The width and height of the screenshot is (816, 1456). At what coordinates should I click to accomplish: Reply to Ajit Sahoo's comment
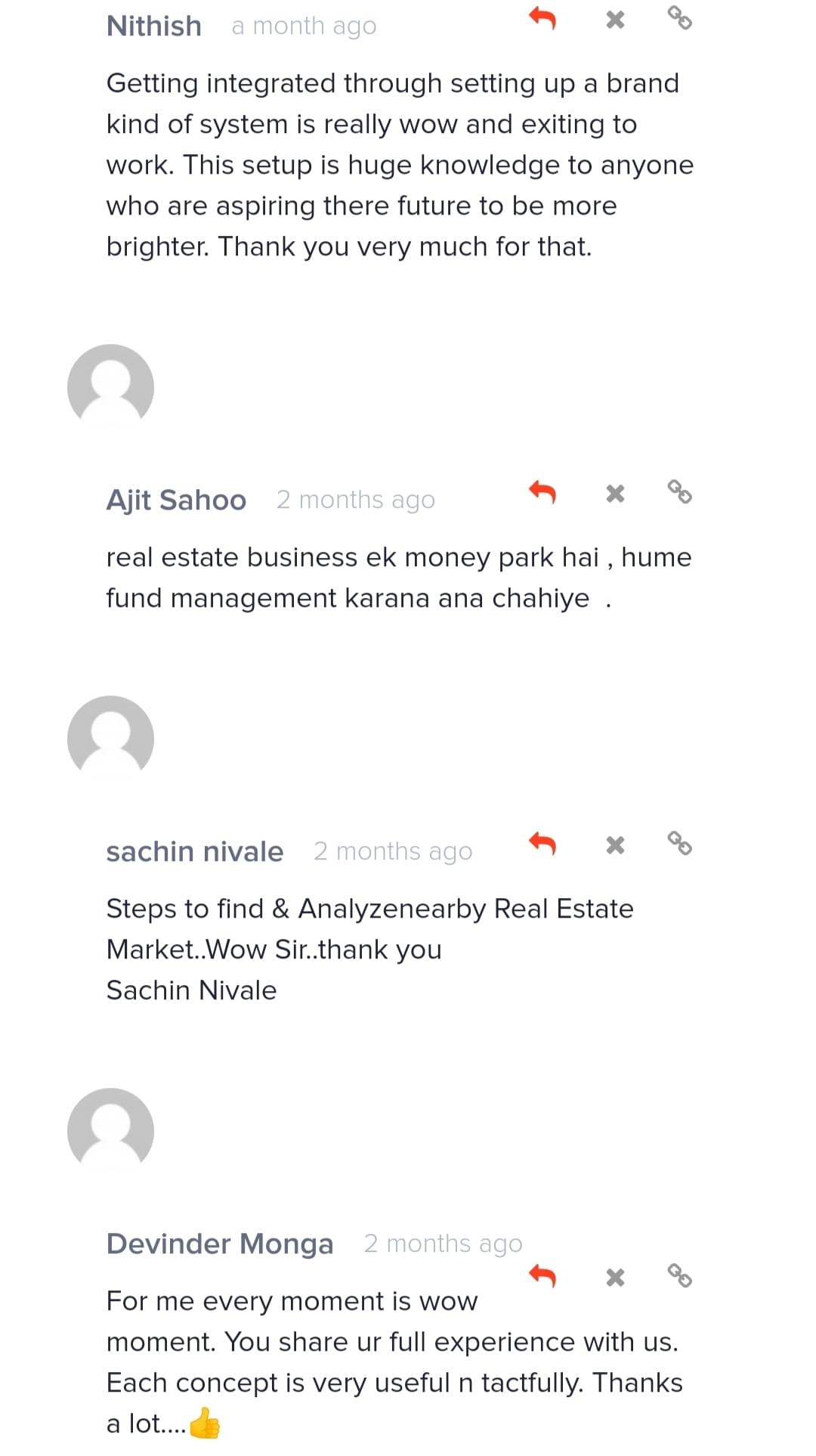point(542,492)
